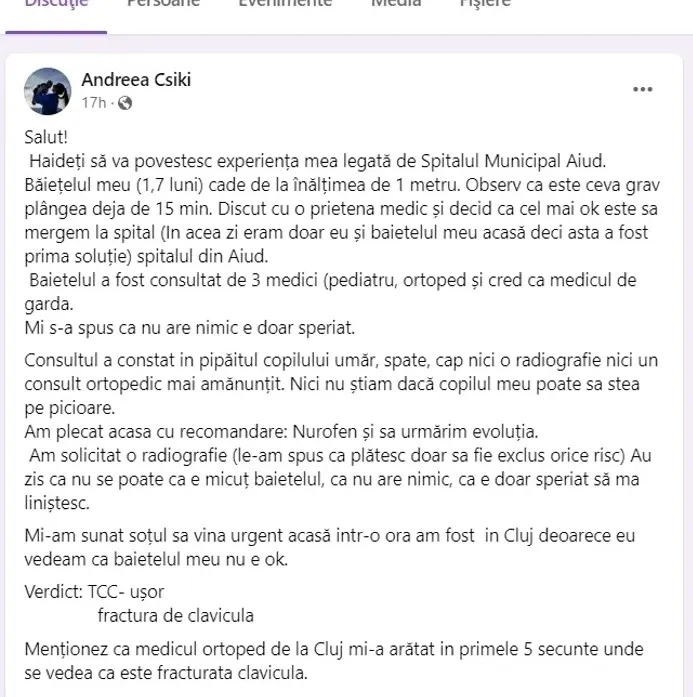The image size is (693, 697).
Task: Tap the author name Andreea Csiki
Action: pyautogui.click(x=136, y=80)
